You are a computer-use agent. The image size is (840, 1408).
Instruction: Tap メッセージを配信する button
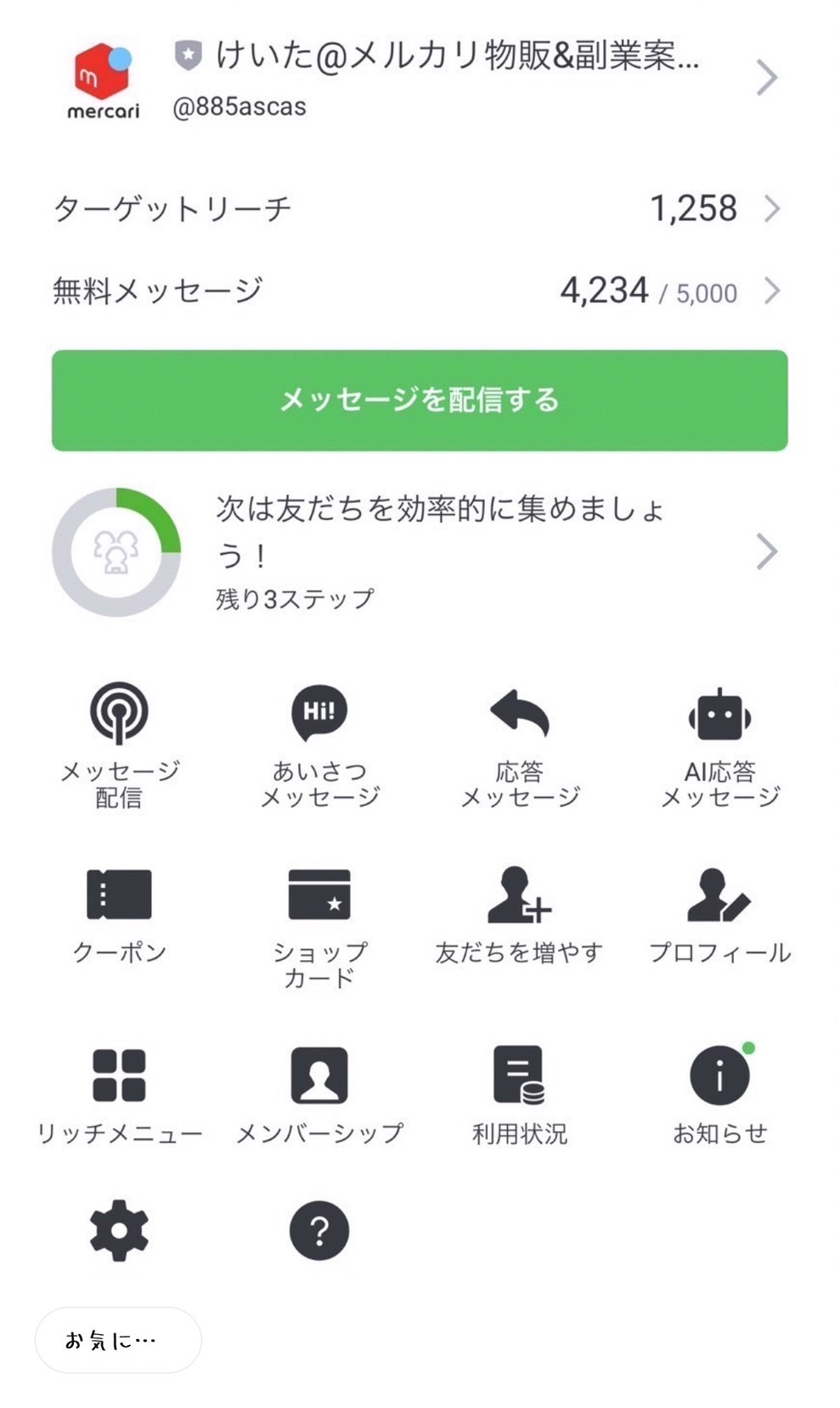(420, 400)
